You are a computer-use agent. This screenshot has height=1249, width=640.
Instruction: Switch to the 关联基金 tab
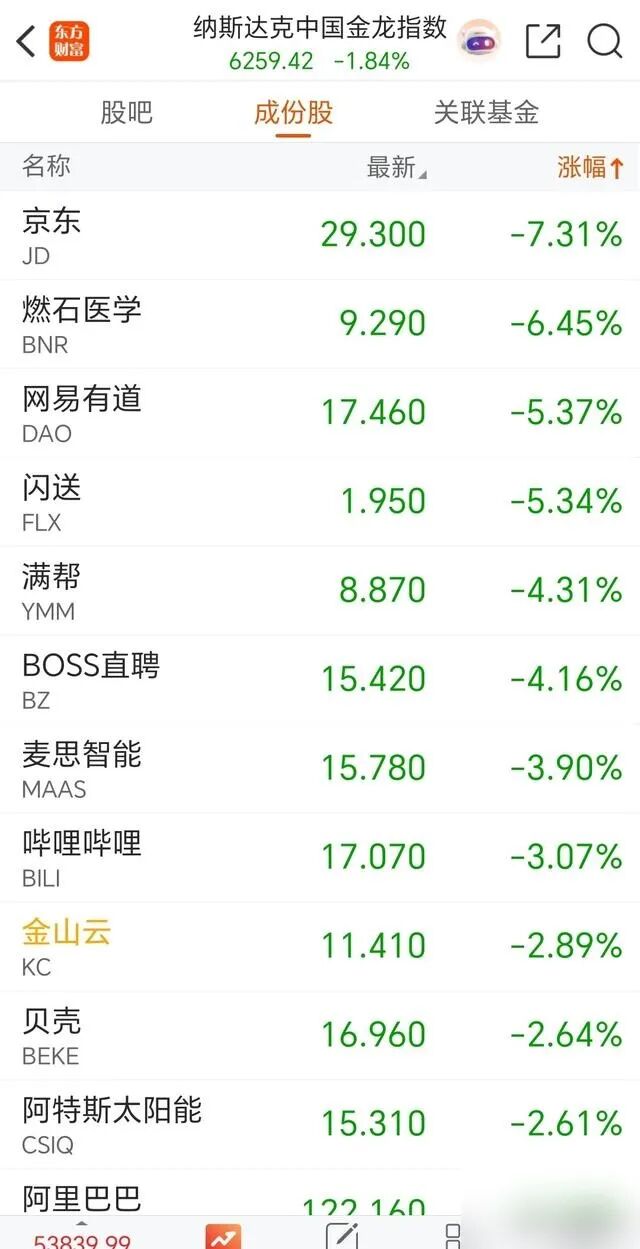click(486, 112)
